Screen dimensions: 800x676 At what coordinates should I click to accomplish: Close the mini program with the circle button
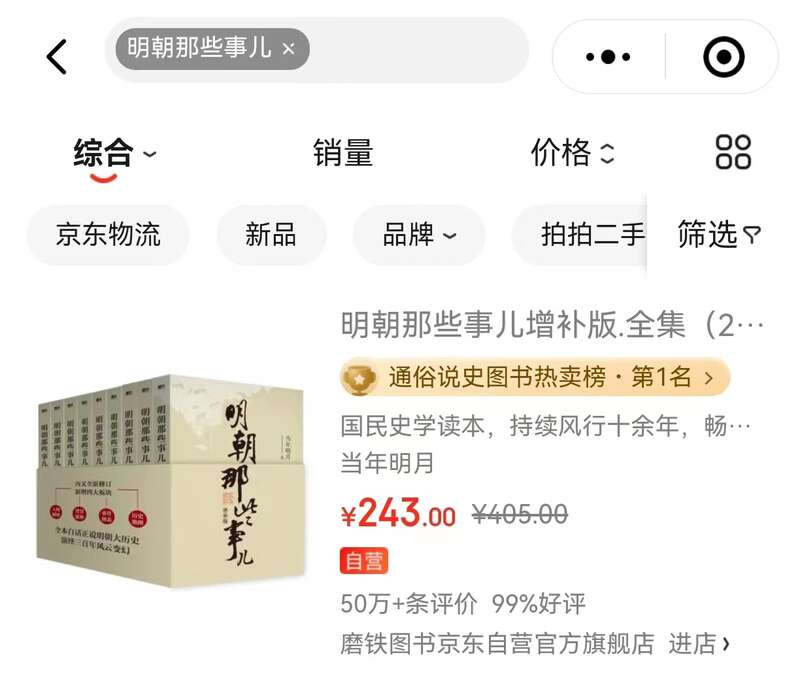(x=723, y=57)
